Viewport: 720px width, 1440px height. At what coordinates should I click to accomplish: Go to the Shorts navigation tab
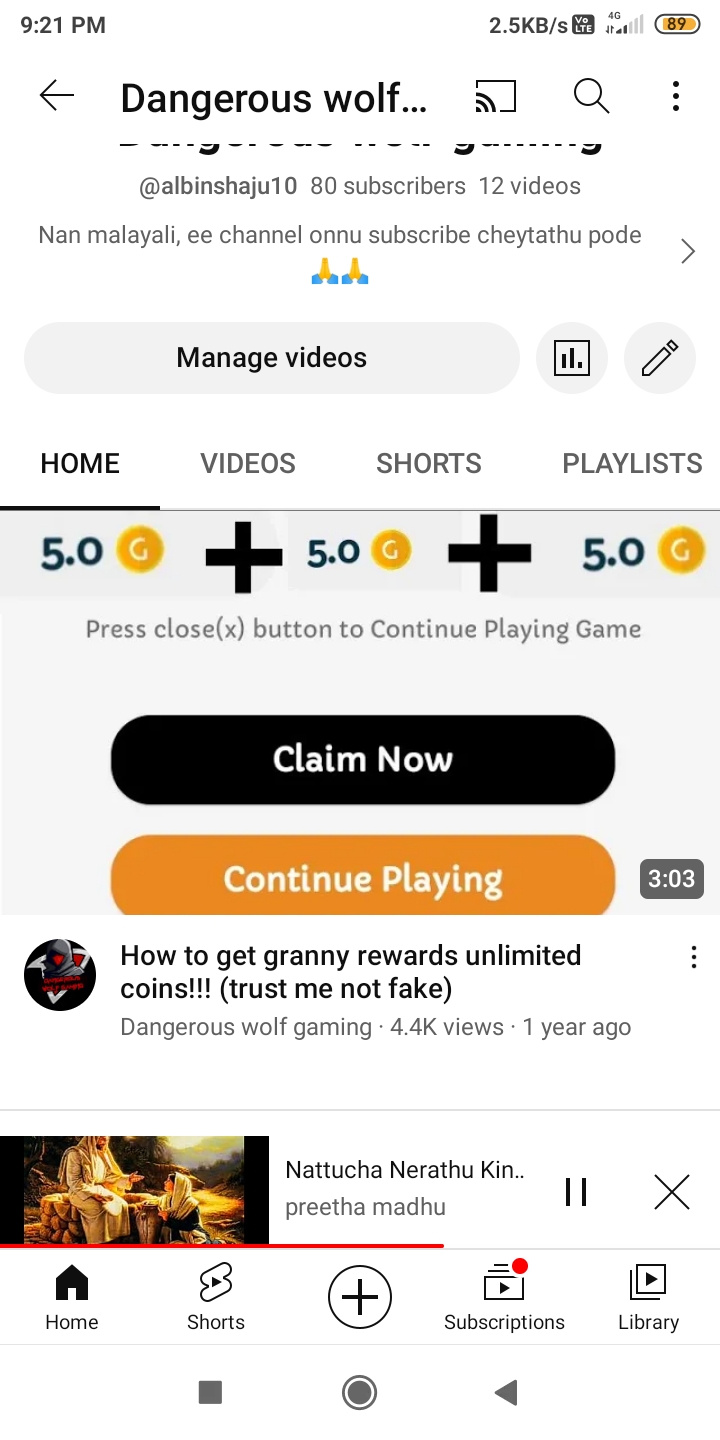point(215,1297)
